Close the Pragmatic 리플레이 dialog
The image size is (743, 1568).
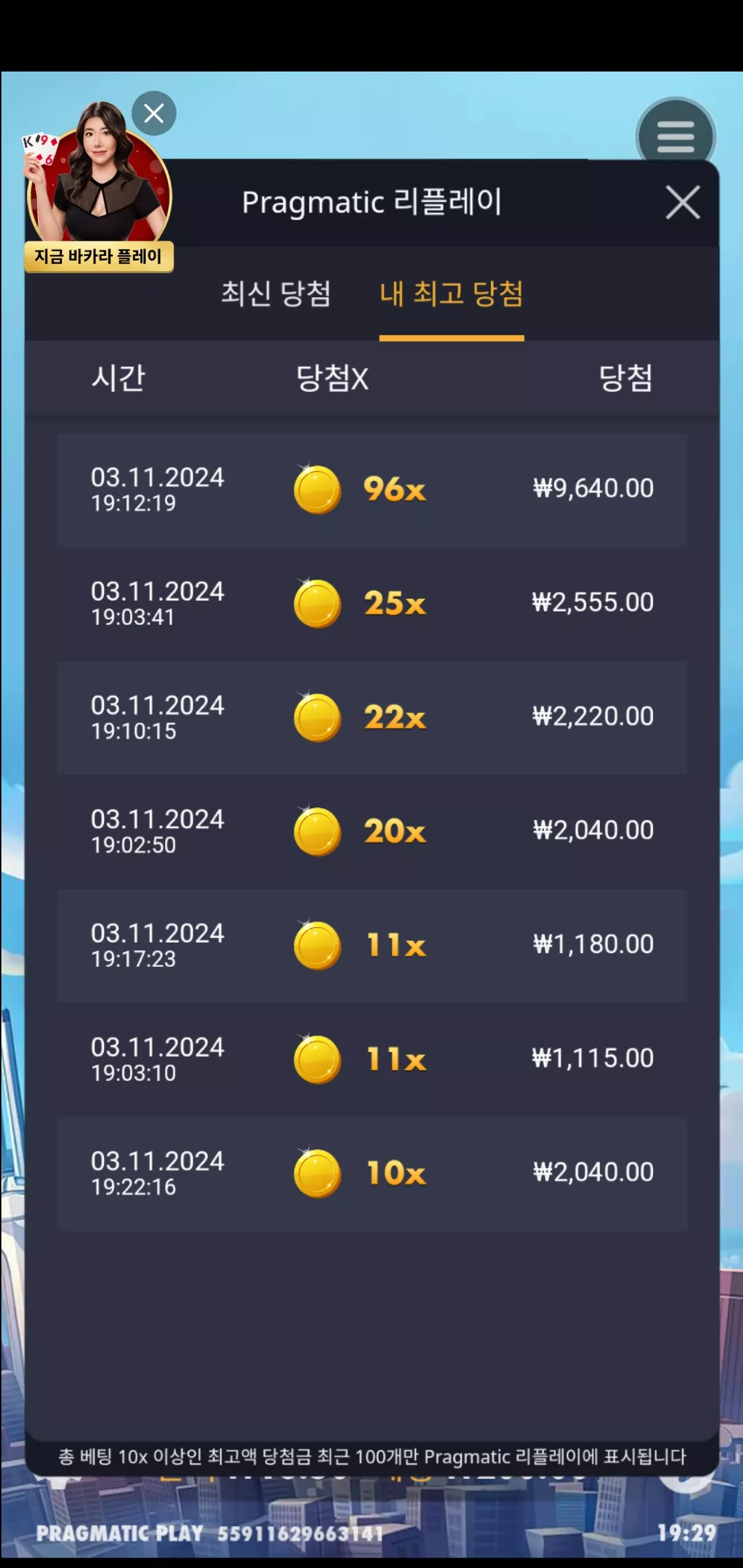(x=682, y=203)
